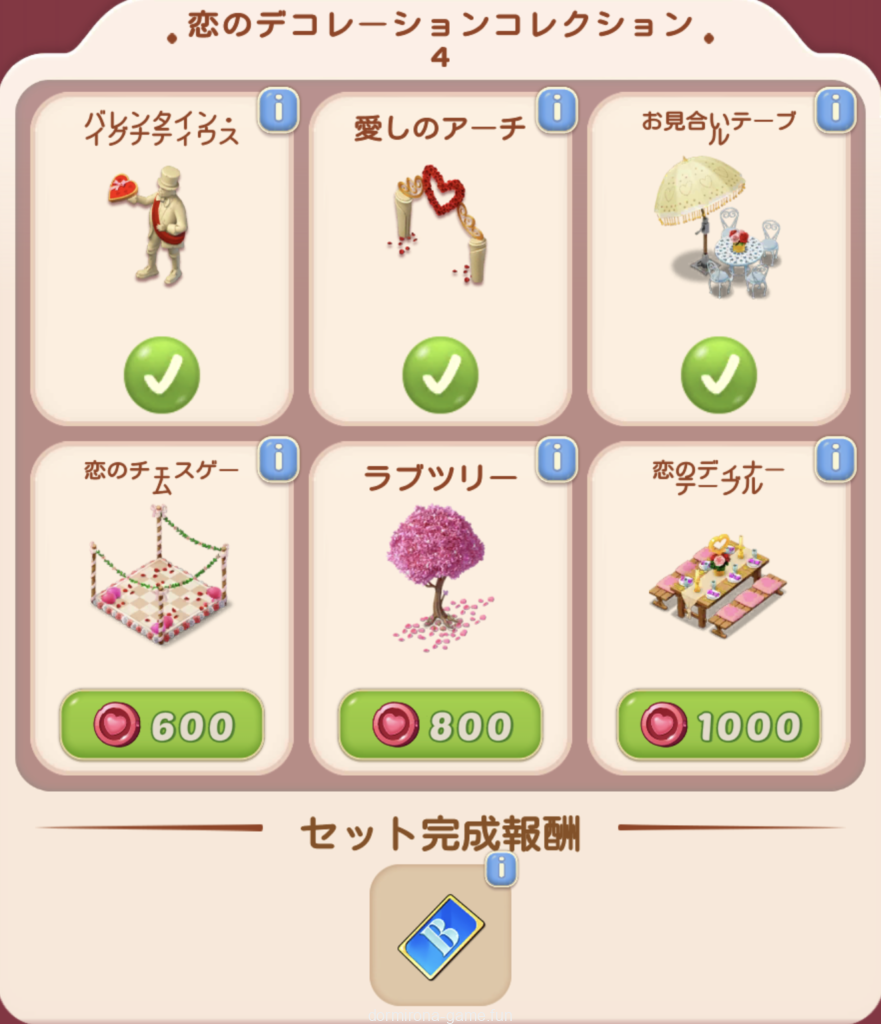Screen dimensions: 881x1024
Task: Tap the blue B card reward tile
Action: [440, 936]
